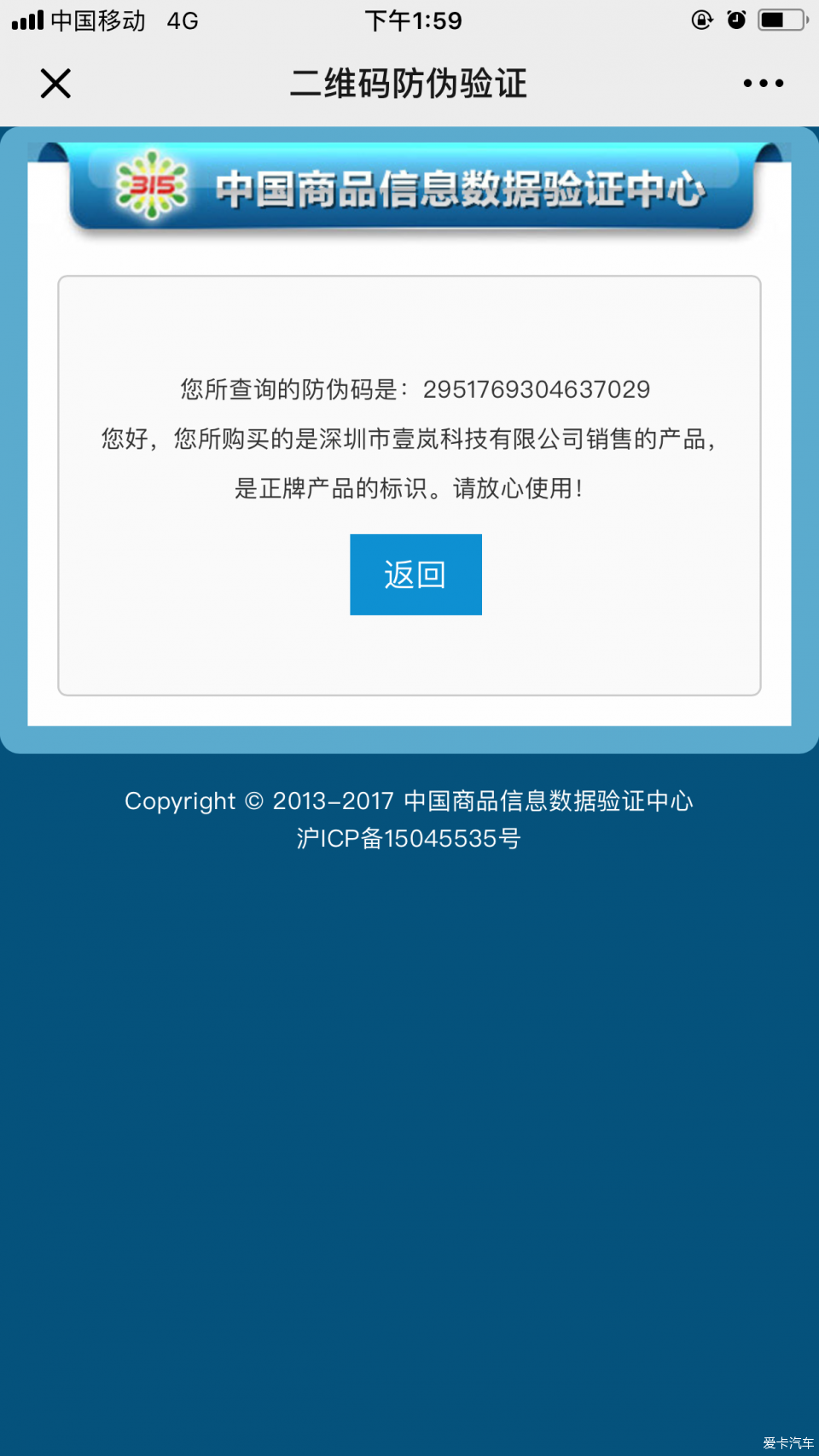
Task: Open the three-dot more options menu
Action: pos(763,84)
